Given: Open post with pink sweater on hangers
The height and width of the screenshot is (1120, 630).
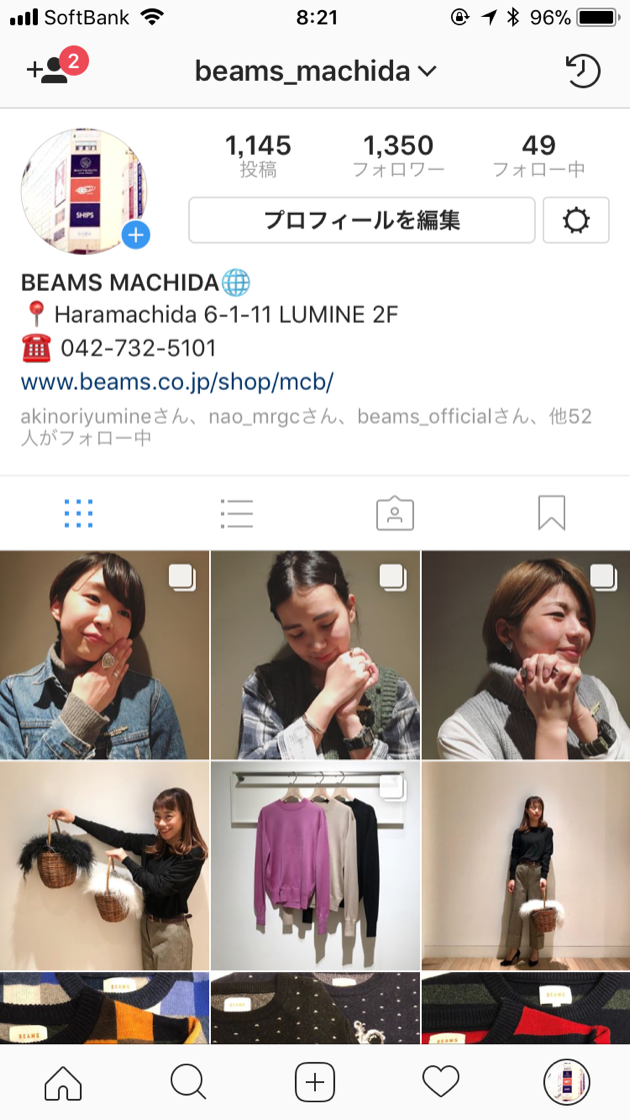Looking at the screenshot, I should [x=315, y=865].
